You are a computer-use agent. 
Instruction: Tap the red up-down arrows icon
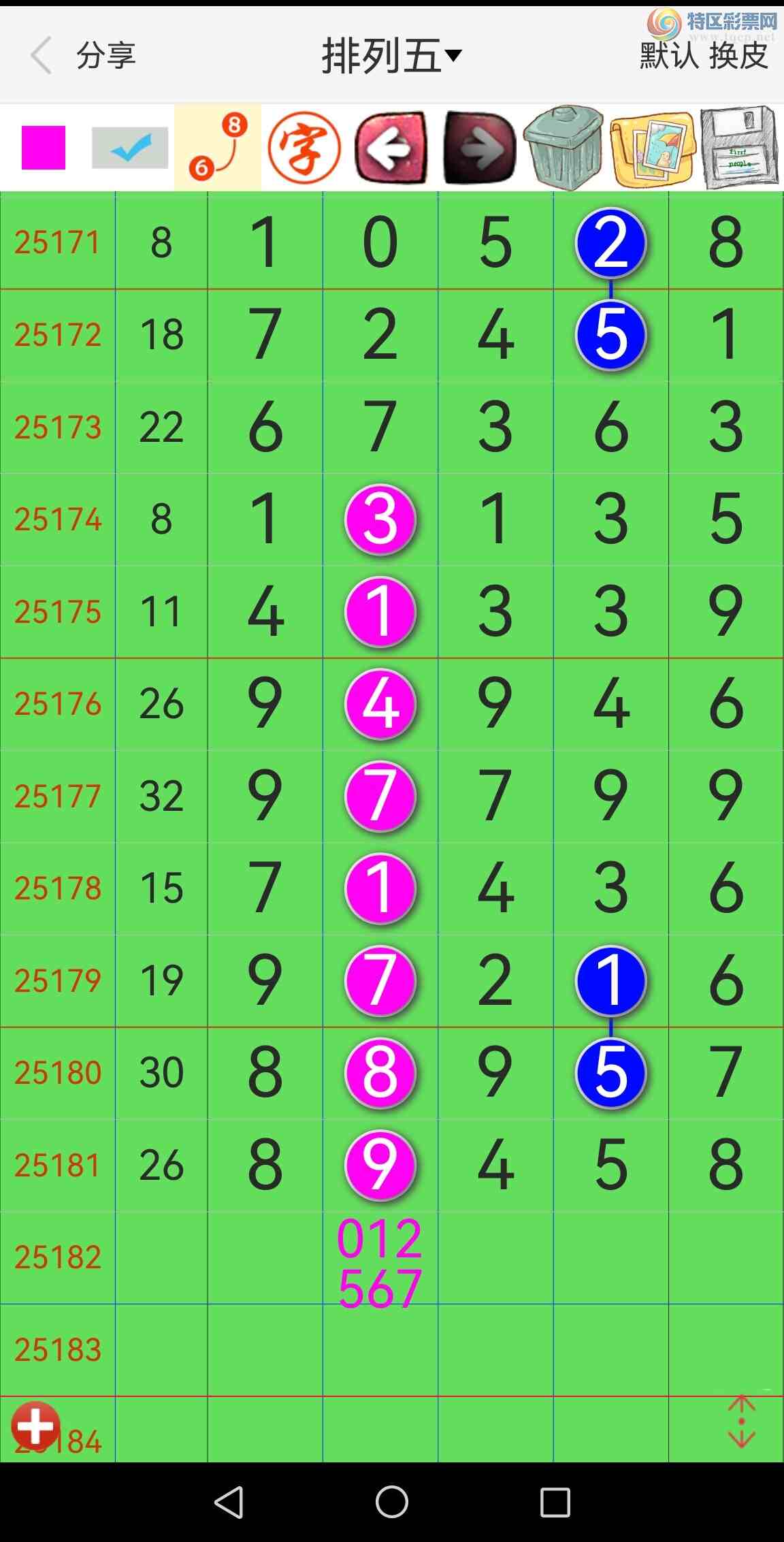point(741,1421)
